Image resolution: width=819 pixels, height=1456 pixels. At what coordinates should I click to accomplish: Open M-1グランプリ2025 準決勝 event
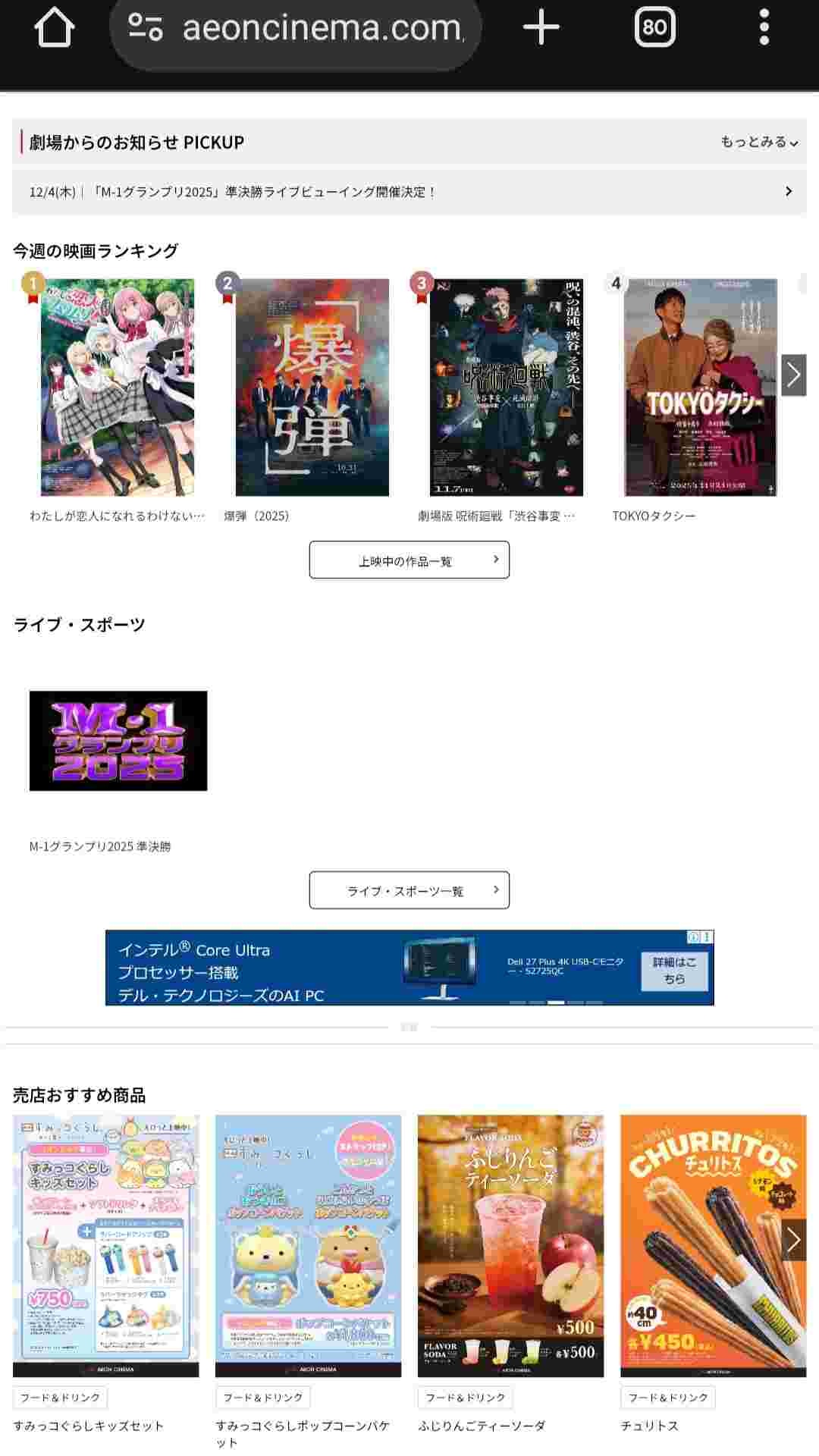coord(118,741)
